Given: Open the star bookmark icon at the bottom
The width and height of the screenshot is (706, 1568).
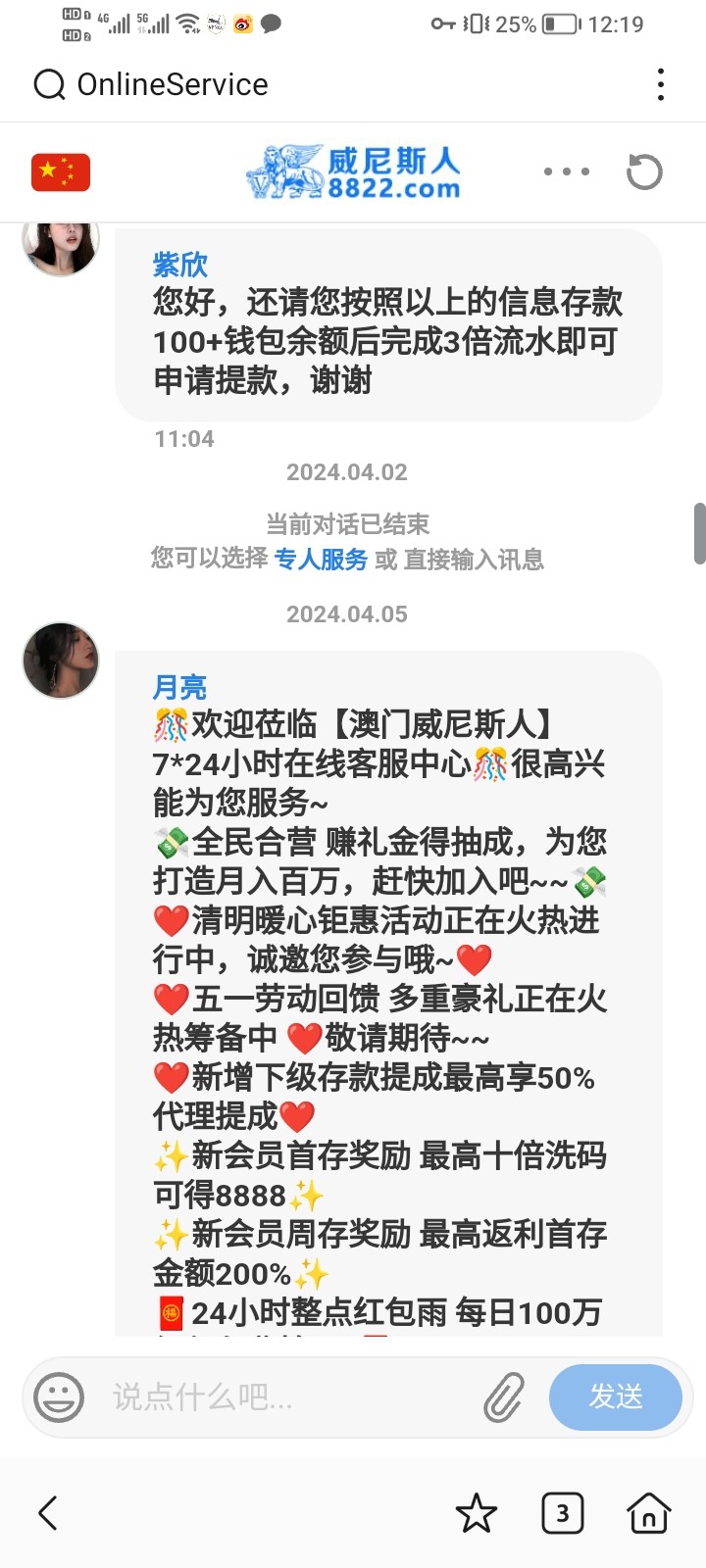Looking at the screenshot, I should click(x=477, y=1512).
